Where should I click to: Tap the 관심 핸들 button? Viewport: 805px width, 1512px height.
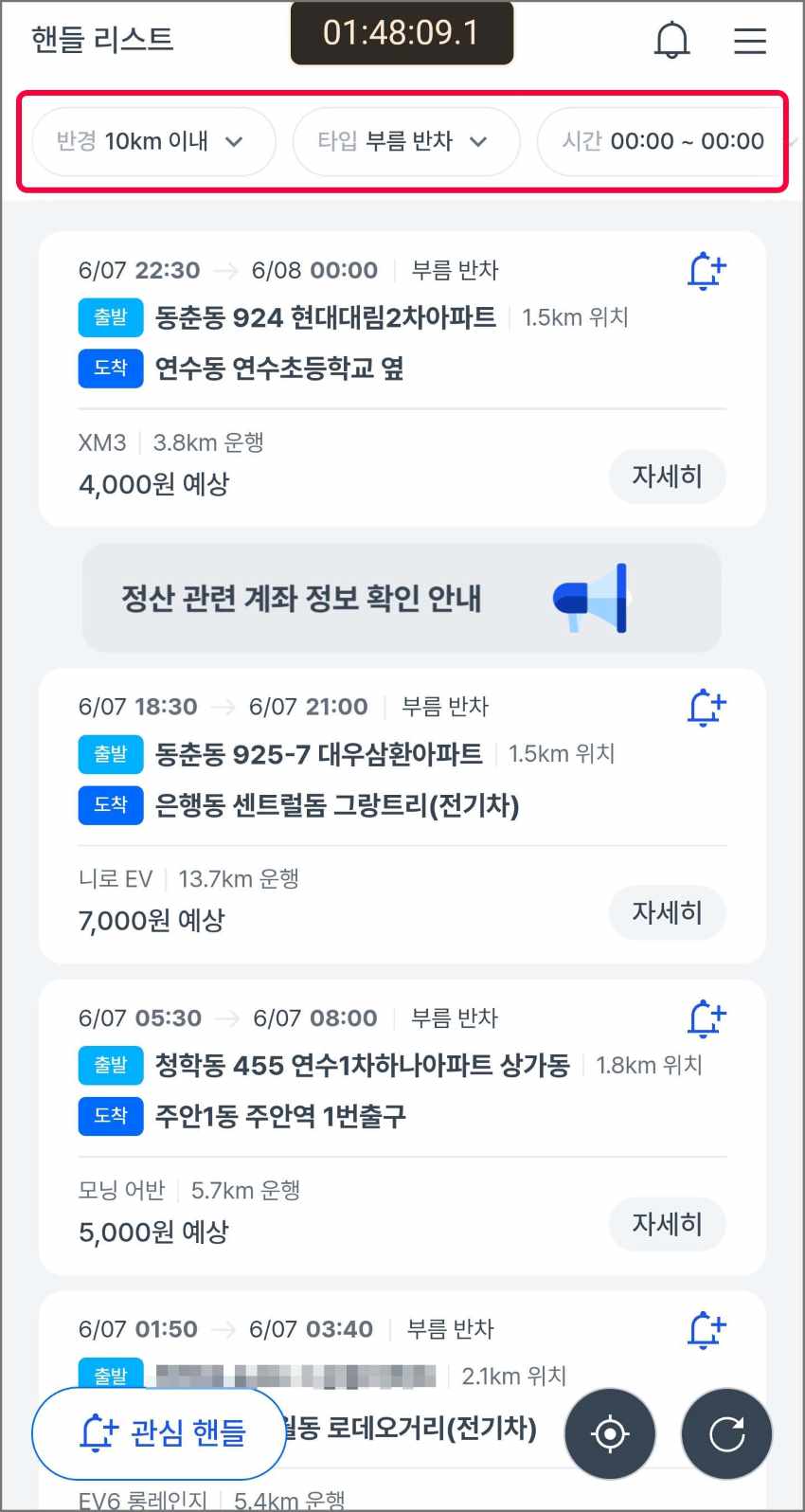[x=159, y=1433]
